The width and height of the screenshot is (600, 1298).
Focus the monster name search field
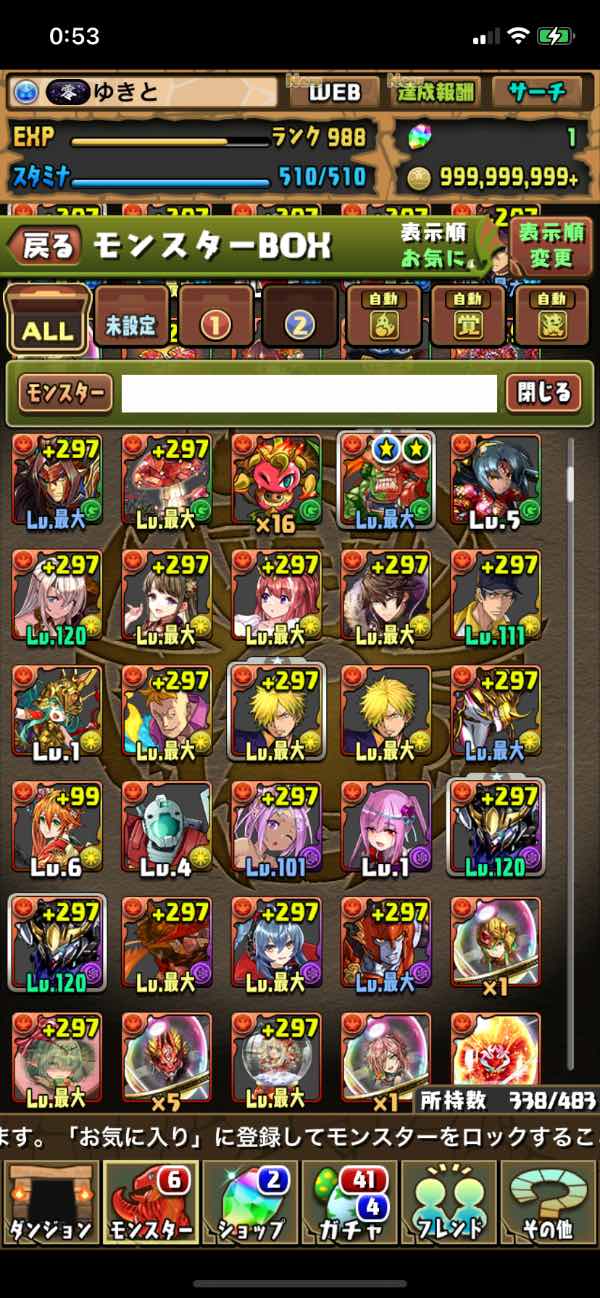coord(309,394)
